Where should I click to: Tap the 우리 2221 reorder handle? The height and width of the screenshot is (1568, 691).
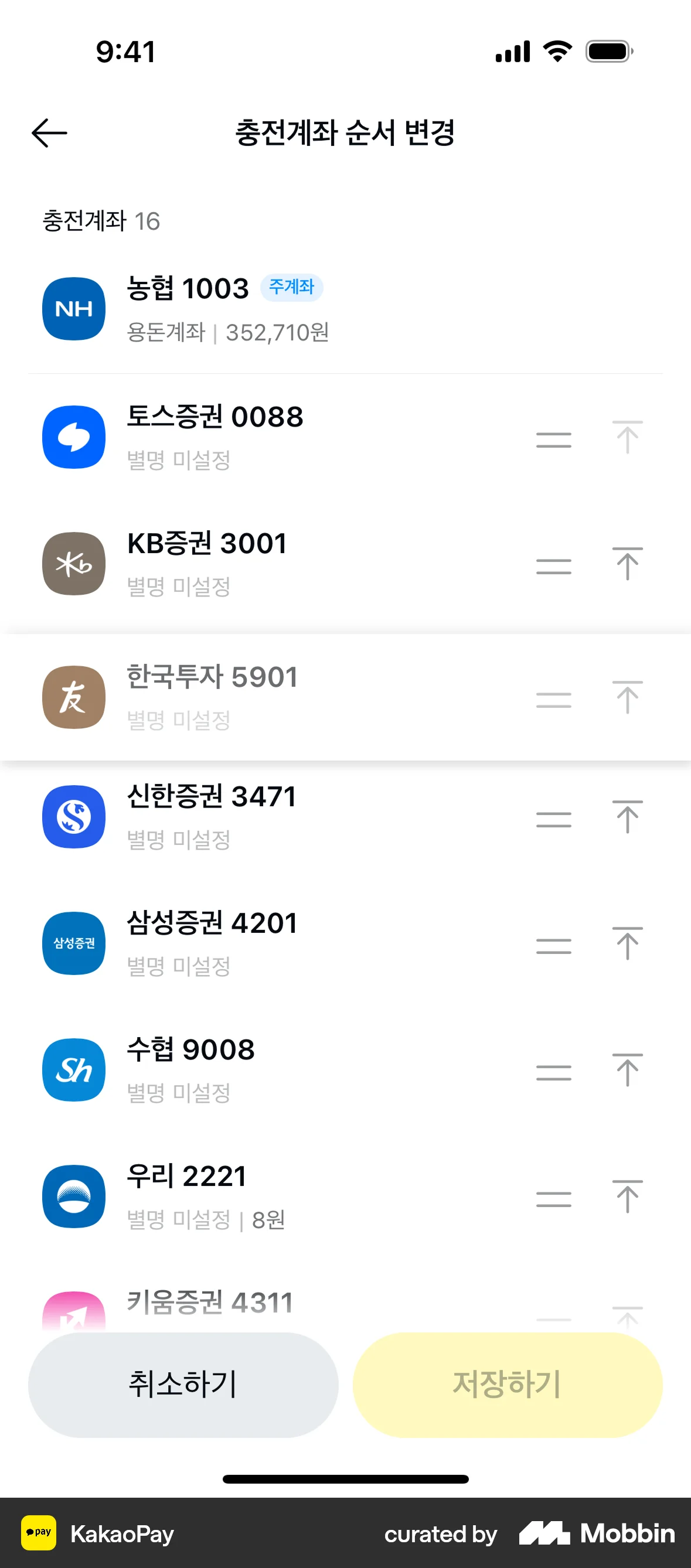(553, 1196)
